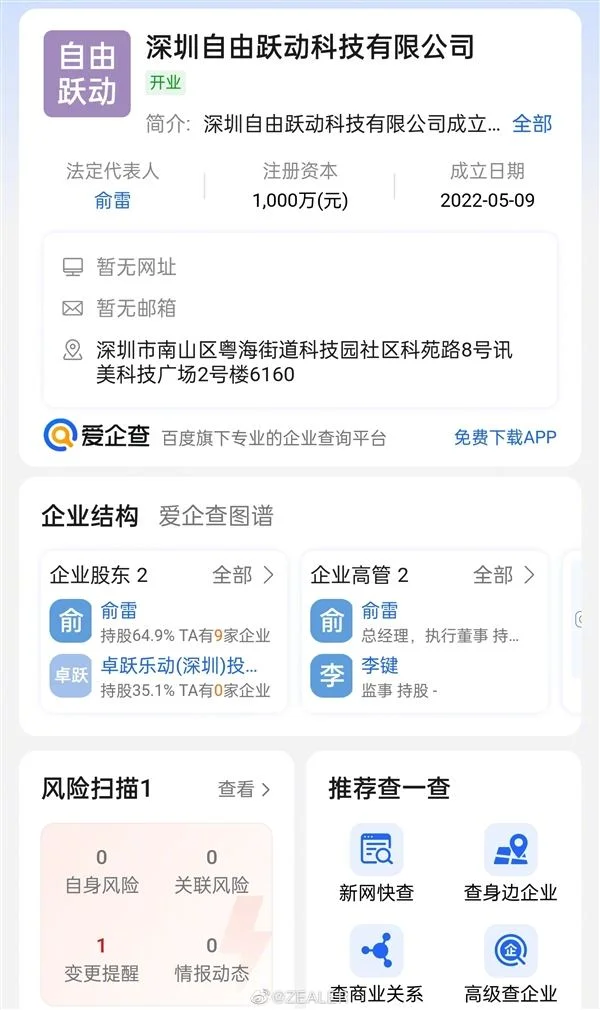Image resolution: width=600 pixels, height=1010 pixels.
Task: Expand the full company introduction via 全部
Action: [x=531, y=124]
